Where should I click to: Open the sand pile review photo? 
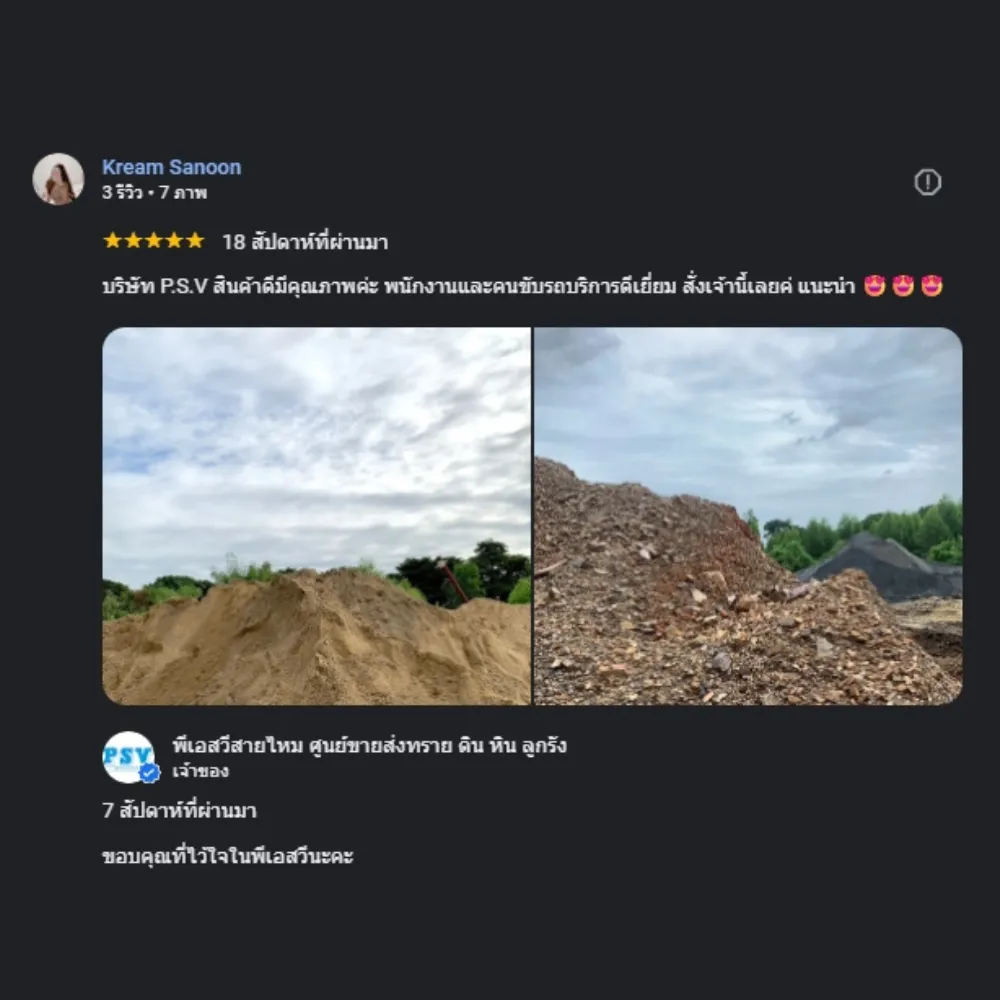(316, 516)
